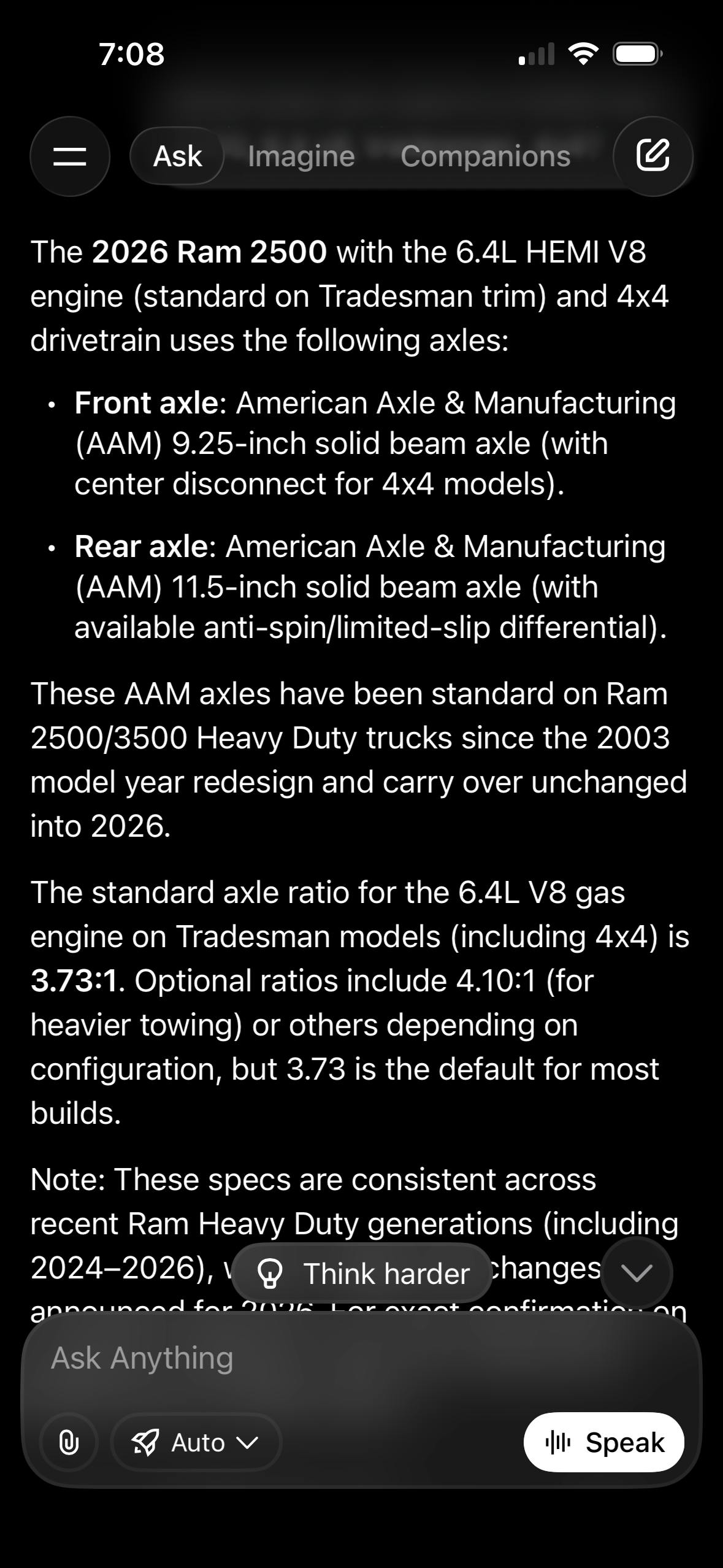Start voice mode with Speak button

(603, 1442)
